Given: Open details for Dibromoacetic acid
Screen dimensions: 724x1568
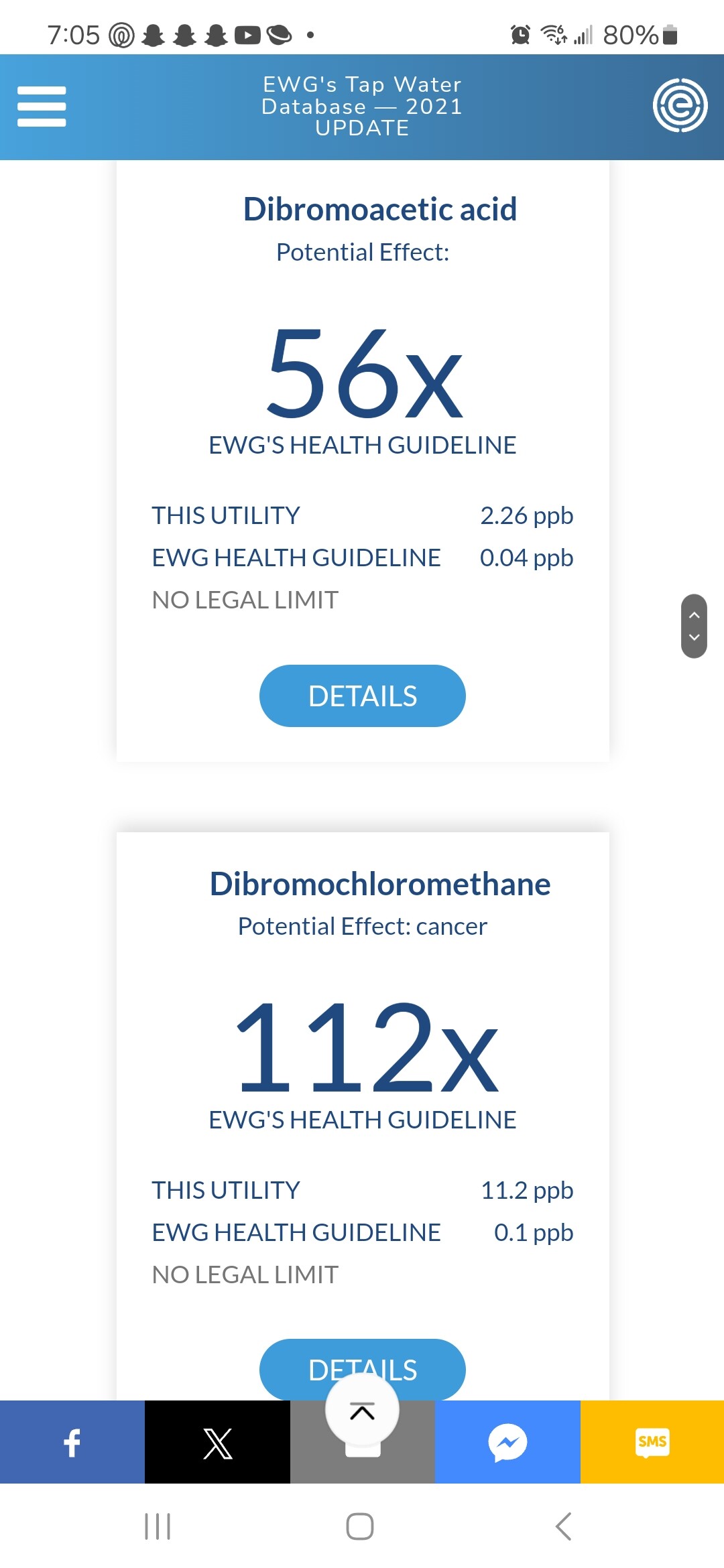Looking at the screenshot, I should coord(362,696).
